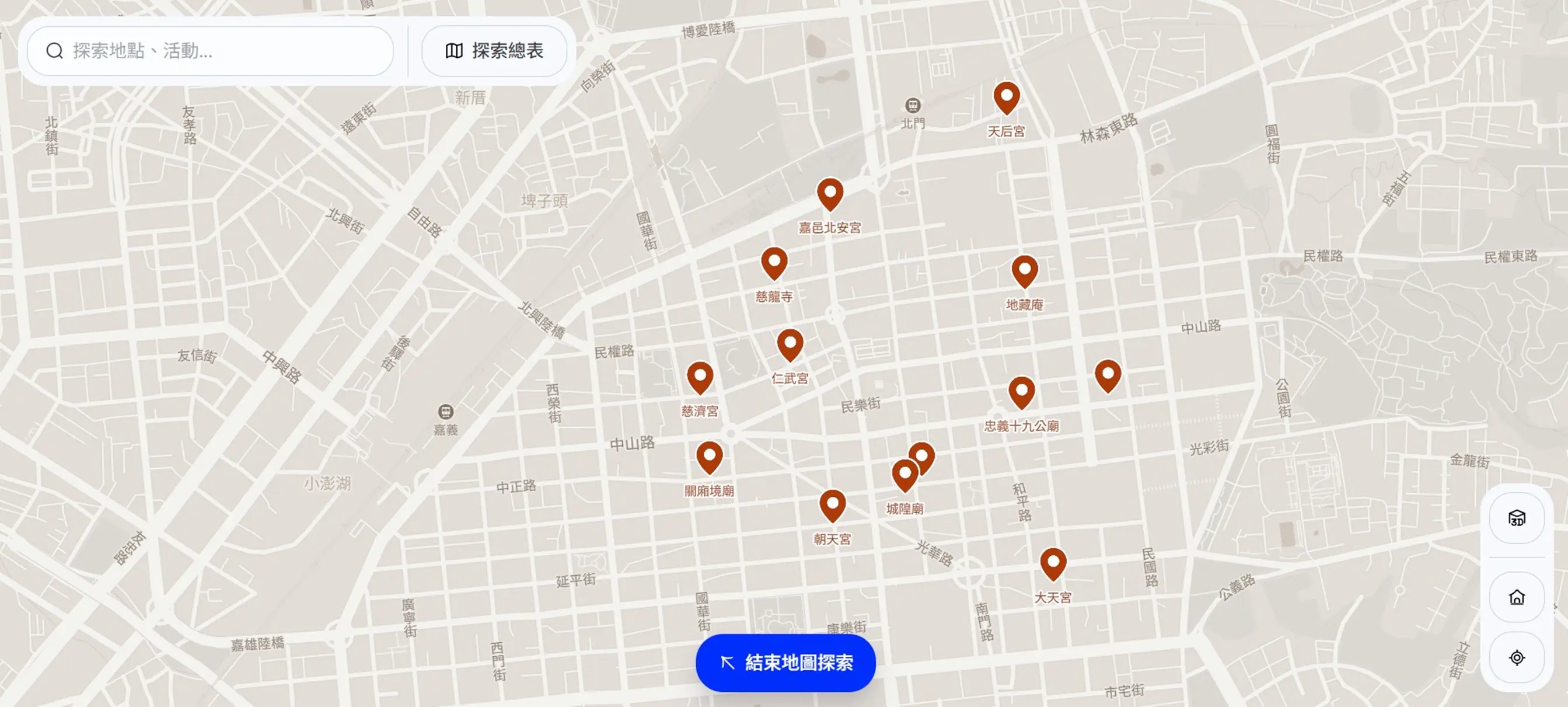The image size is (1568, 707).
Task: Tap 結束地圖探索 to exit map exploration
Action: (785, 663)
